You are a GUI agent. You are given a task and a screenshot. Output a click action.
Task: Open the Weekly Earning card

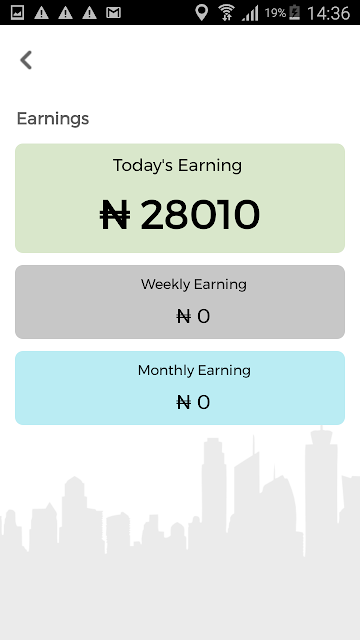[x=180, y=302]
